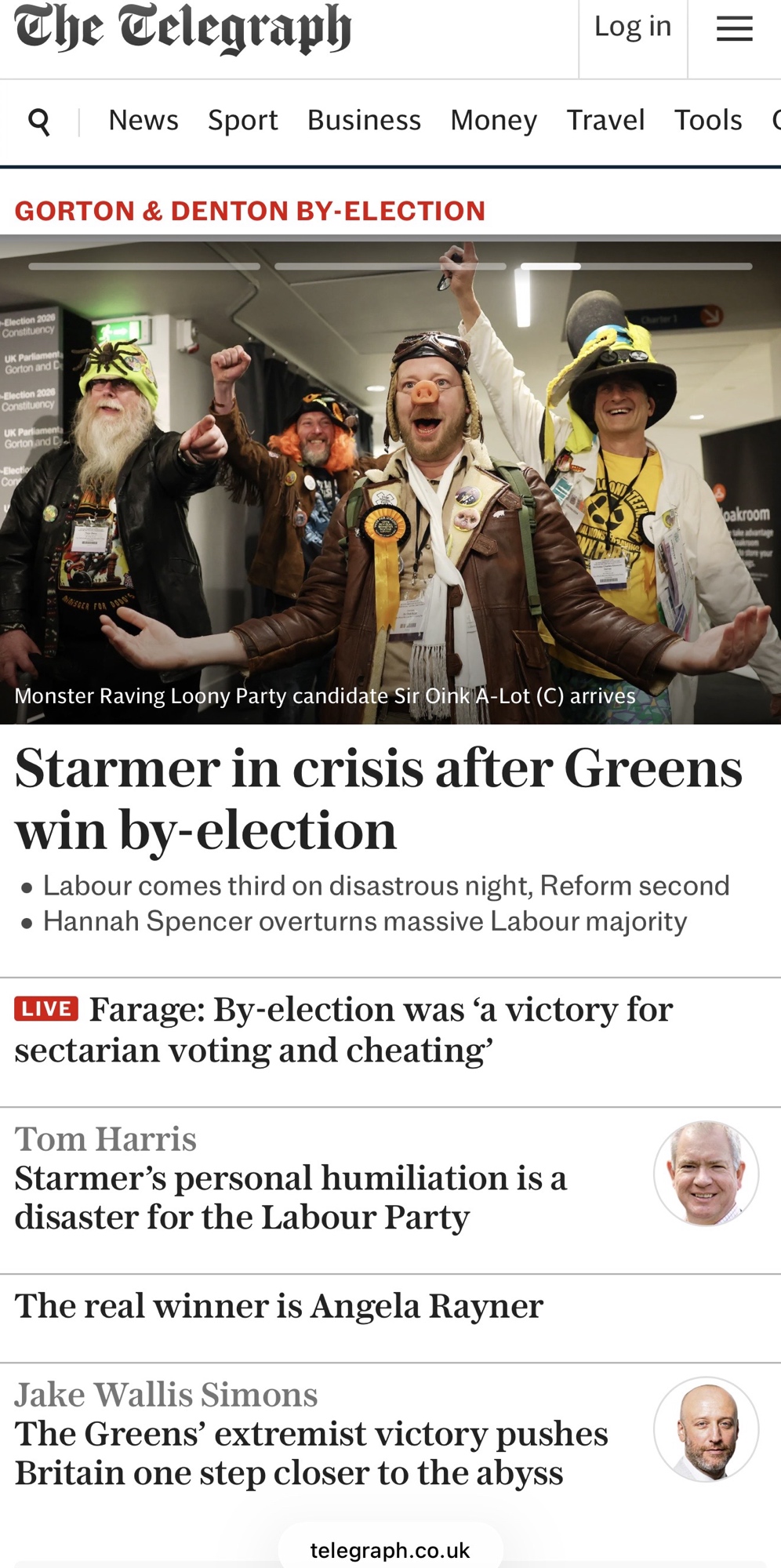781x1568 pixels.
Task: Tap the telegraph.co.uk address bar
Action: pos(390,1550)
